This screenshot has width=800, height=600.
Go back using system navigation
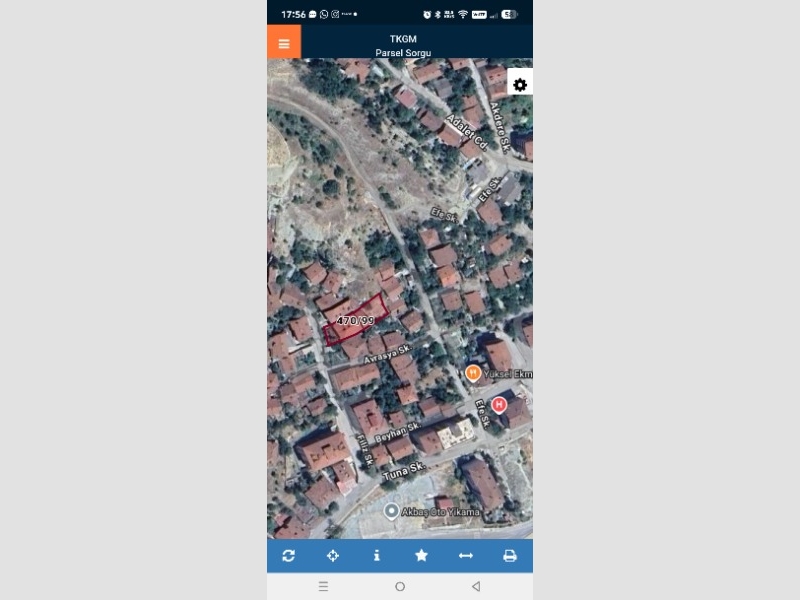click(x=475, y=586)
